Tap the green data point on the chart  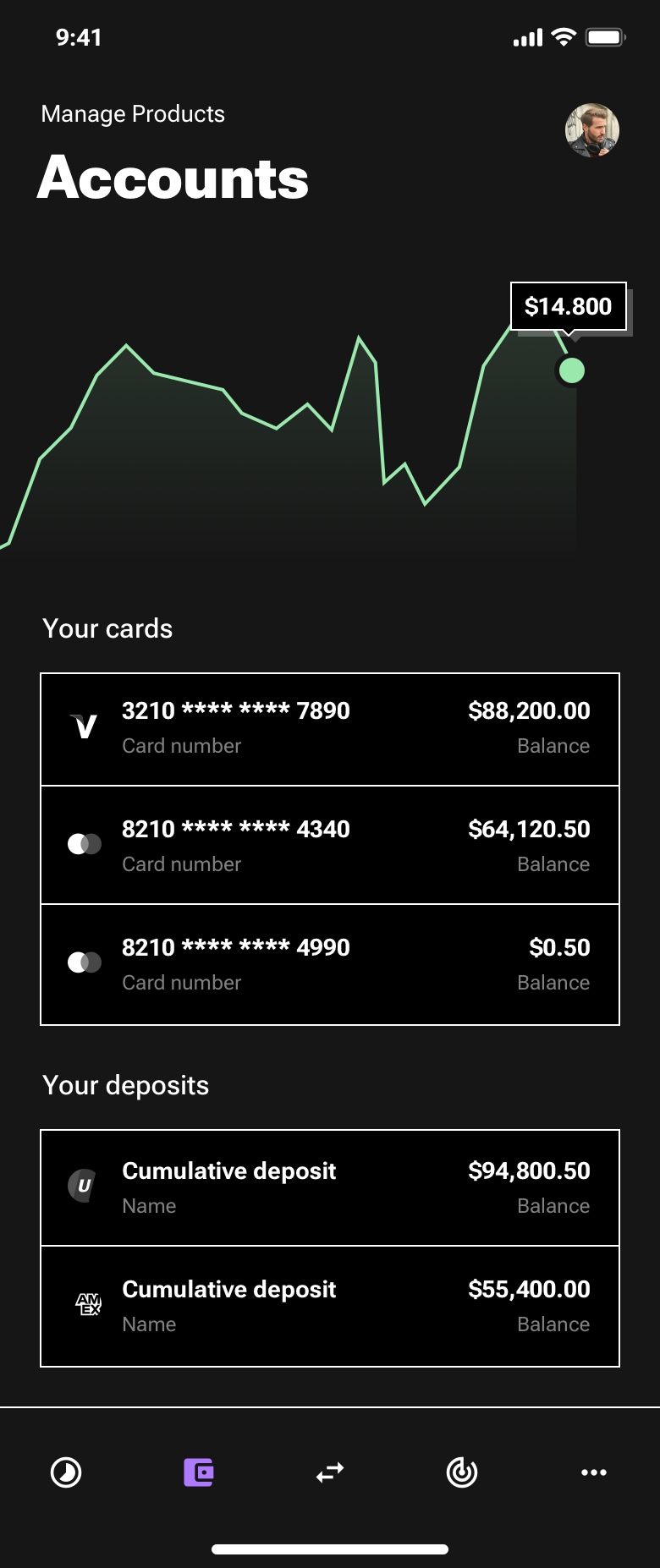[572, 370]
